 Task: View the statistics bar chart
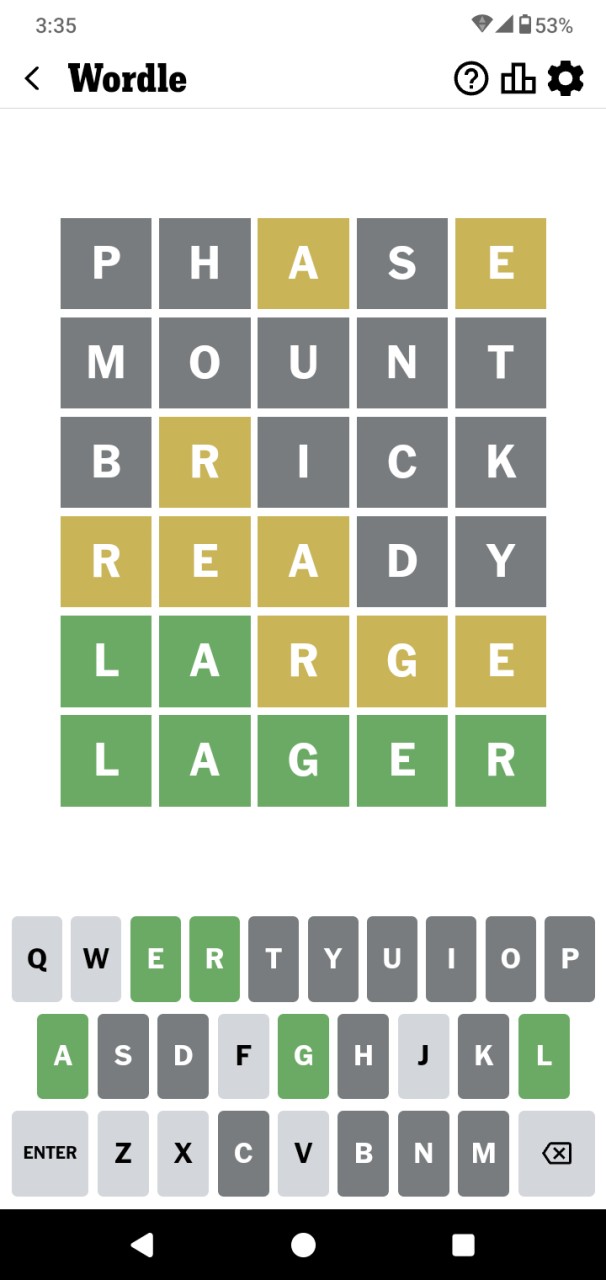tap(518, 79)
